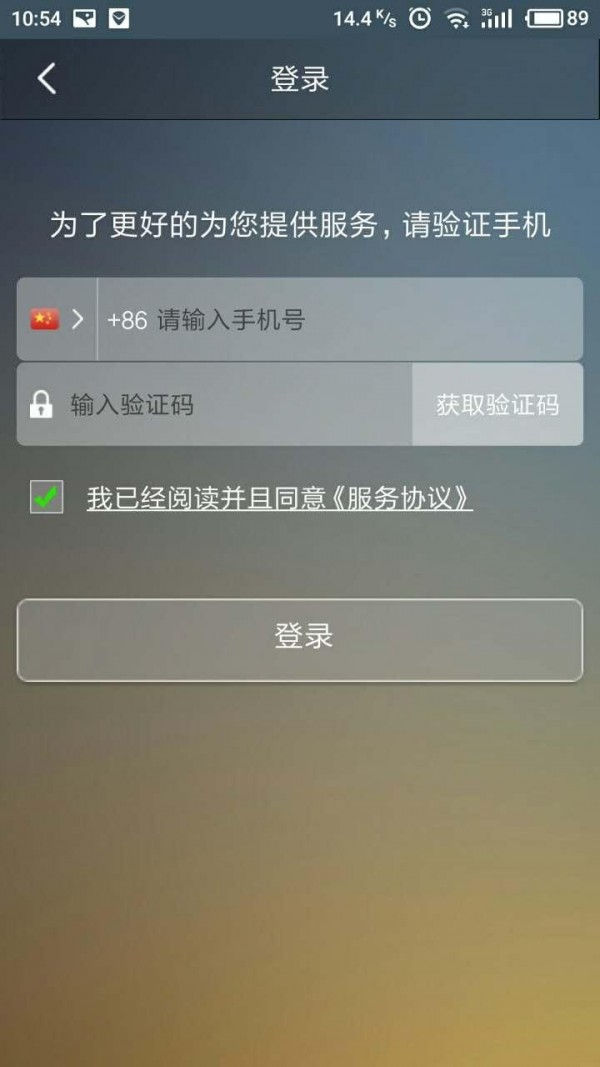Request a code via 获取验证码
The height and width of the screenshot is (1067, 600).
coord(497,405)
